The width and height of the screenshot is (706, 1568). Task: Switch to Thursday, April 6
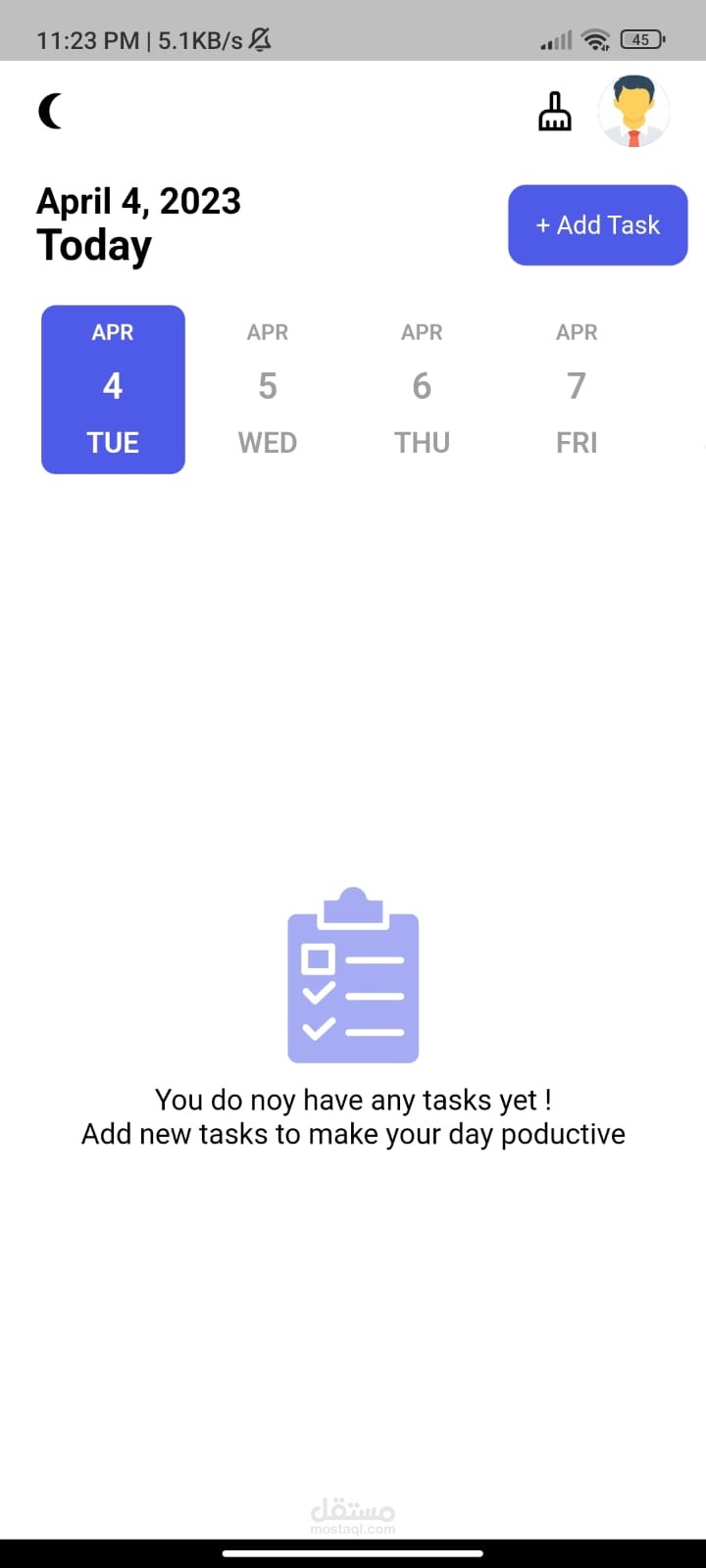coord(422,389)
